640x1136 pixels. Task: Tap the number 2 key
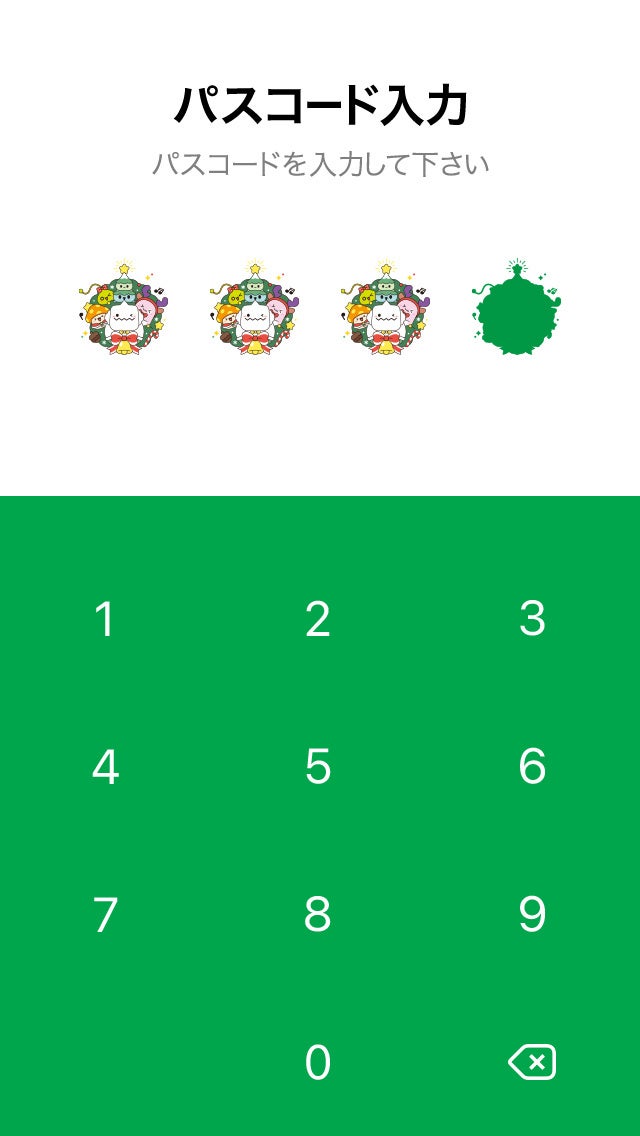pyautogui.click(x=318, y=619)
